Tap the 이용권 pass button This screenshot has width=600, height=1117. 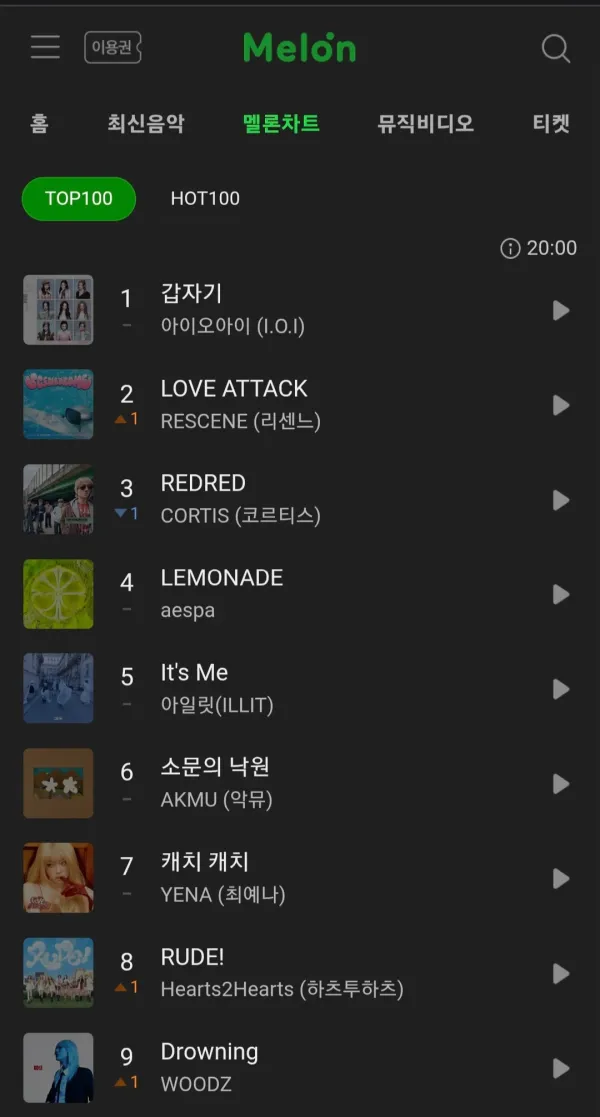tap(113, 48)
